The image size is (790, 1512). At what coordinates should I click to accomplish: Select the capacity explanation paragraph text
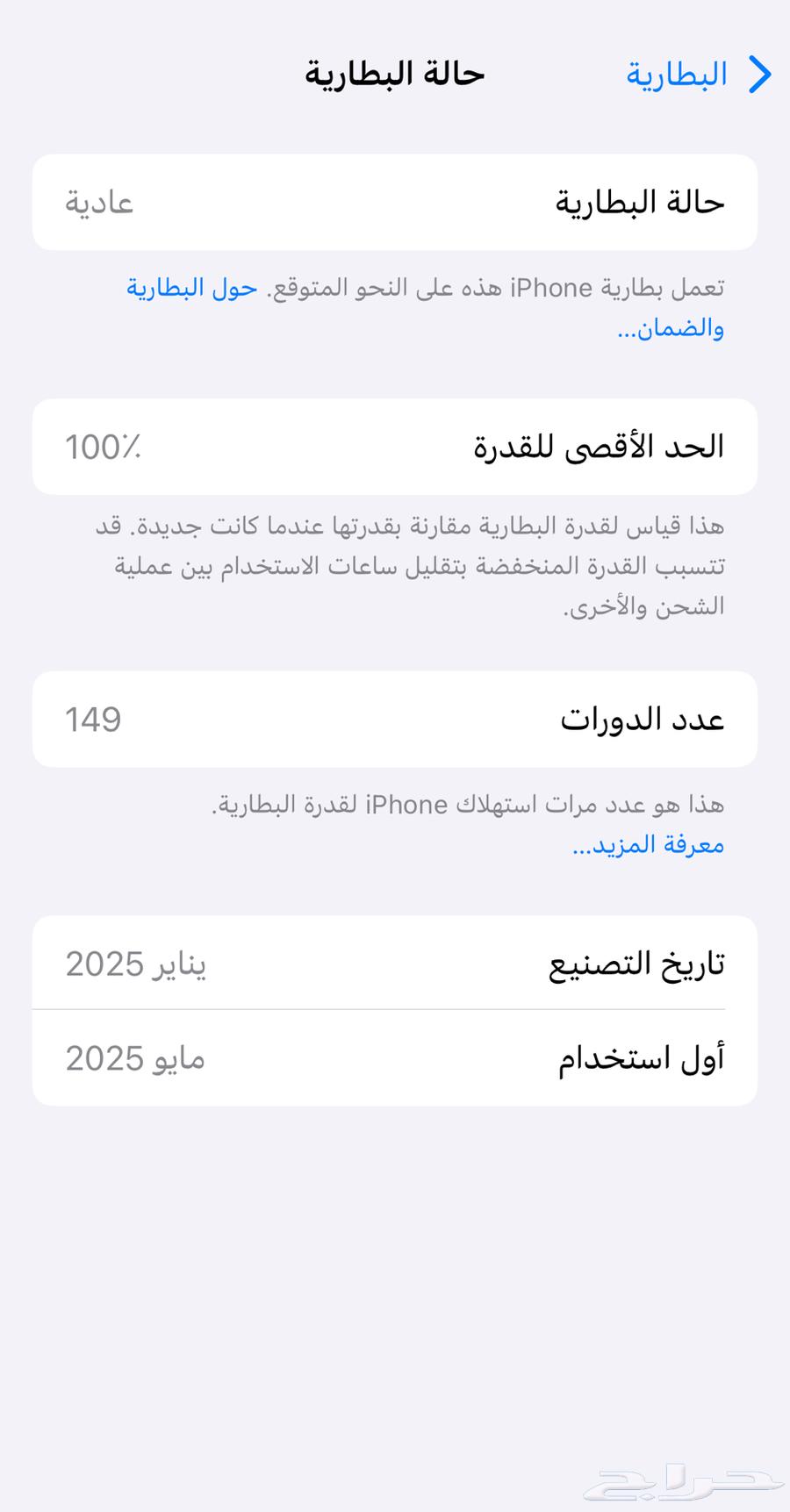(x=395, y=565)
